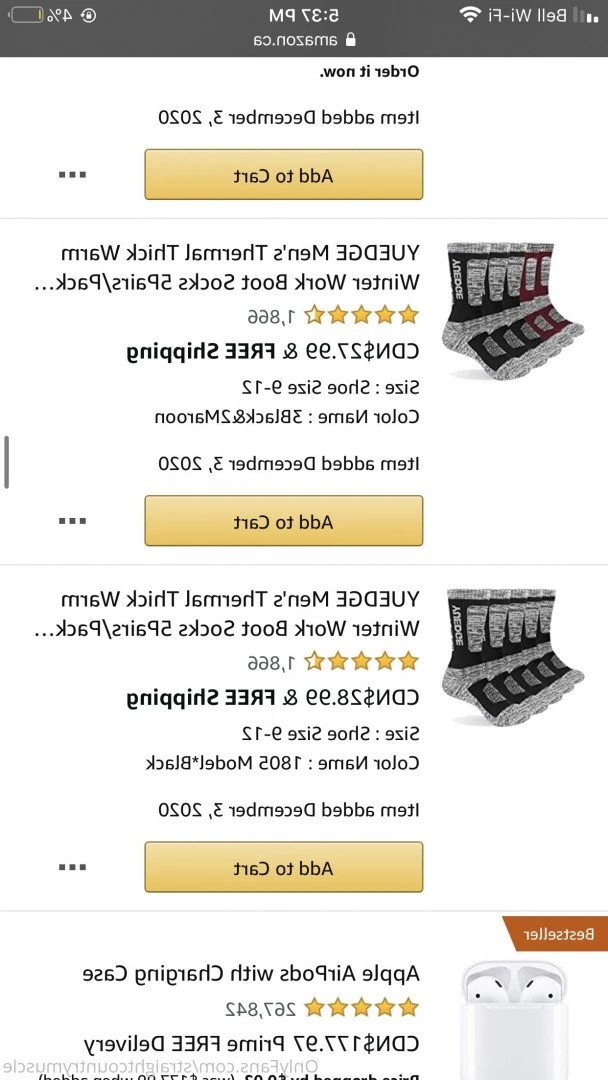
Task: View the photo of the all-black socks pack
Action: click(x=513, y=656)
